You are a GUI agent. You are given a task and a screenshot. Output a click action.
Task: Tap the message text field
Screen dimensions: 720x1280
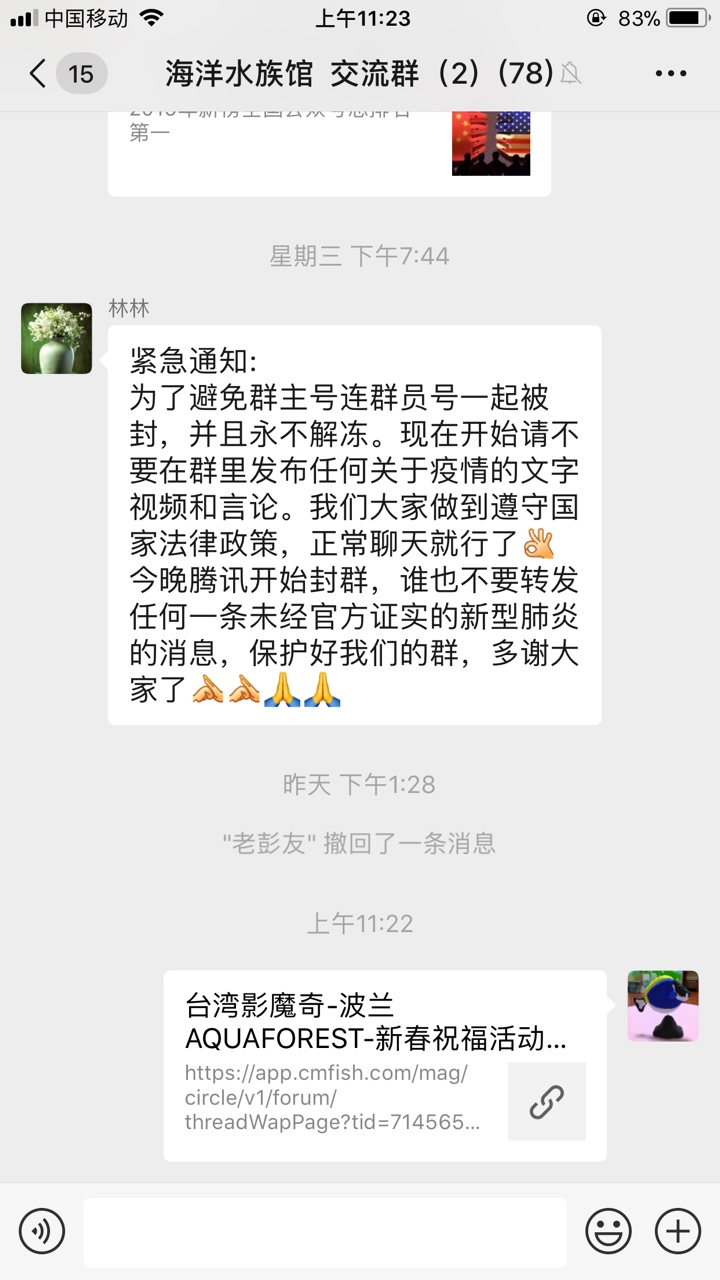[325, 1231]
